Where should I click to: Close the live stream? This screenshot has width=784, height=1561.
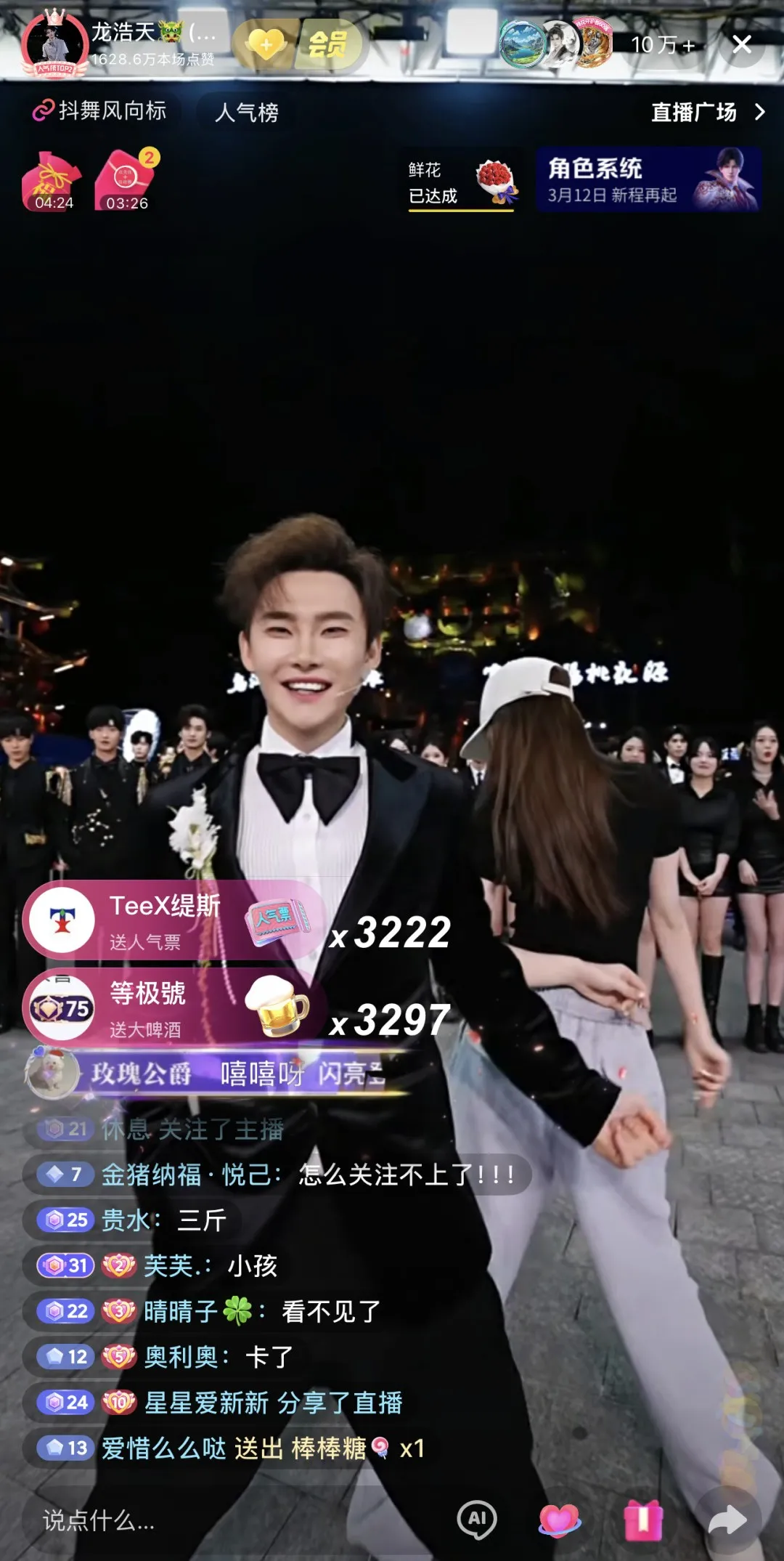742,44
